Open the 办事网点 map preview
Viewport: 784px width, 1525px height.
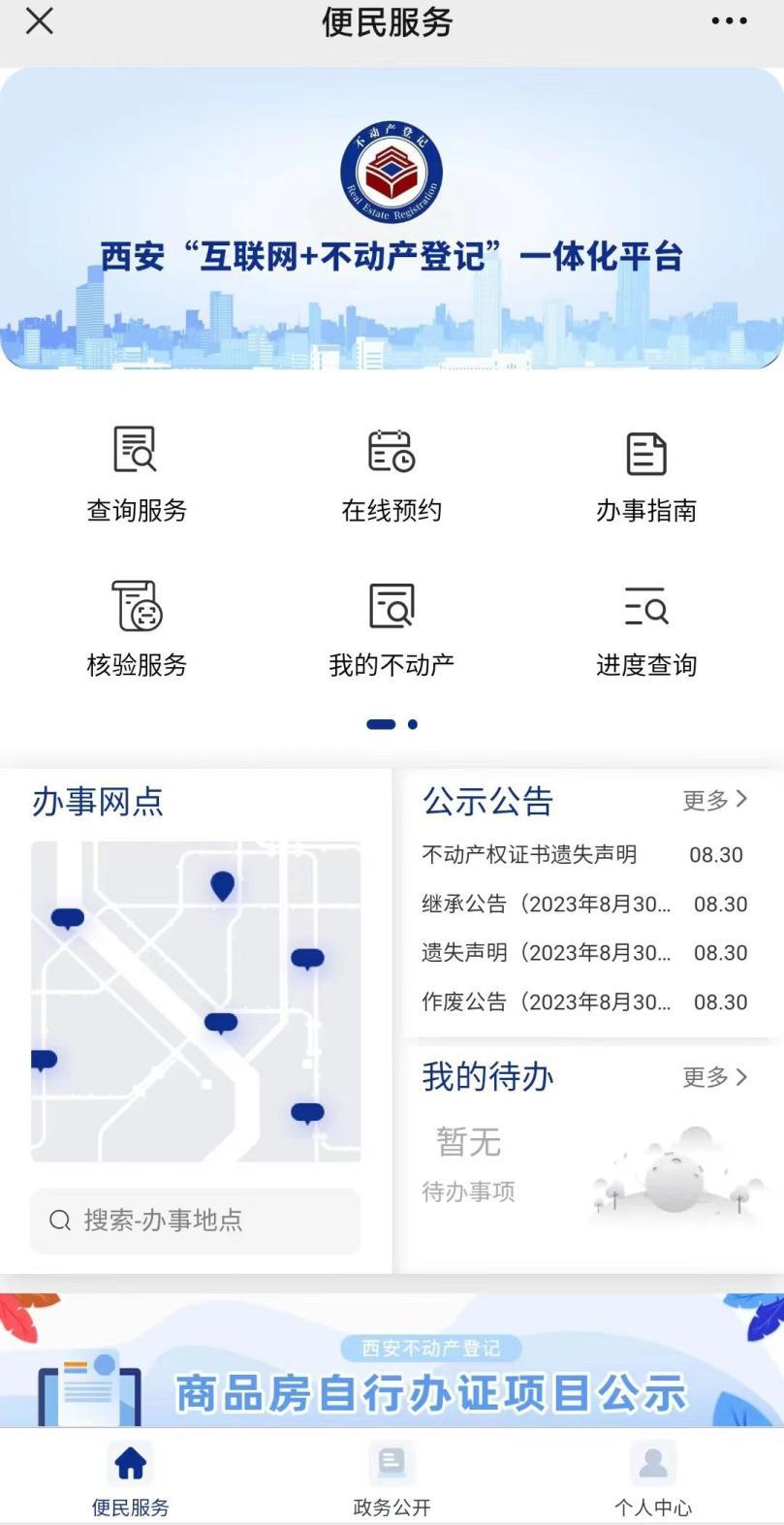coord(196,1001)
